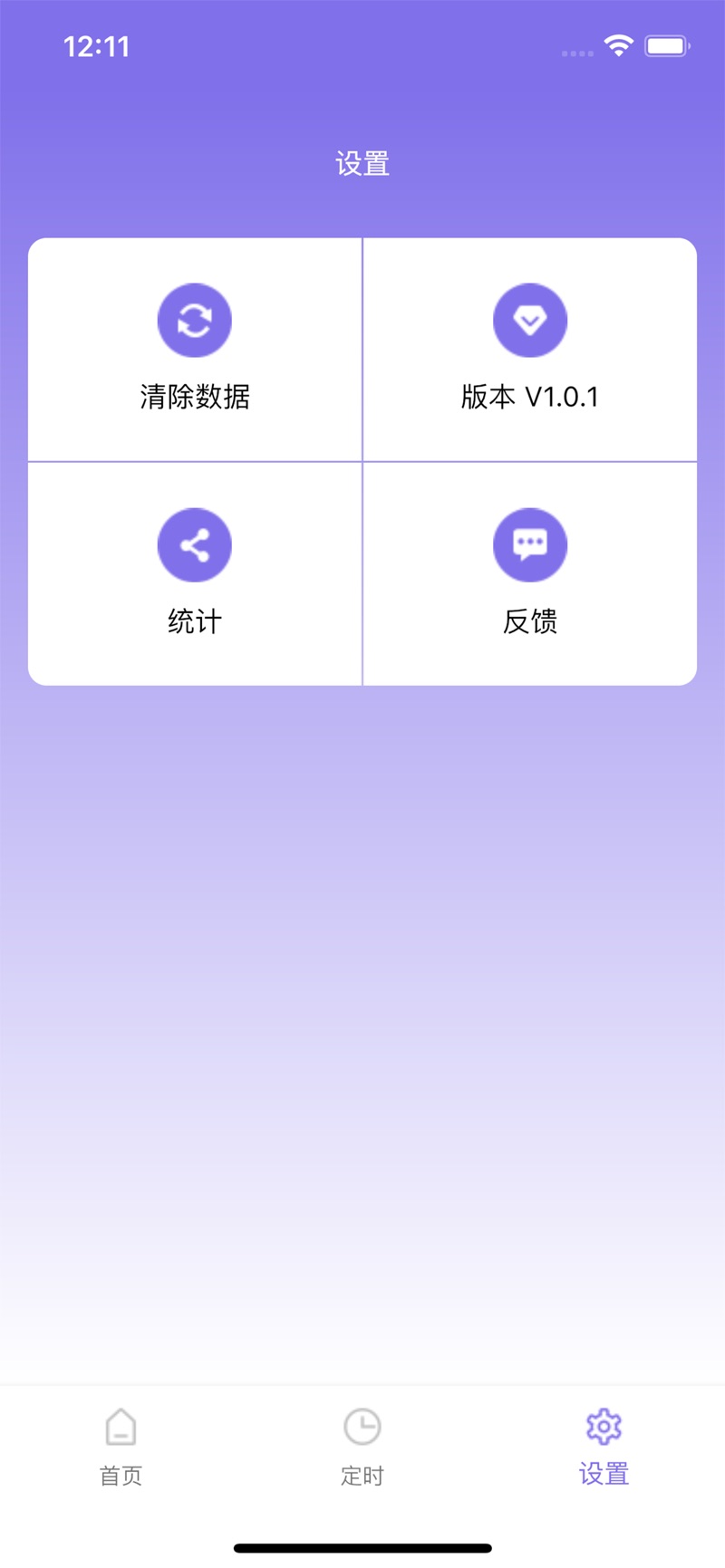Tap the 清除数据 card to clear data

pyautogui.click(x=194, y=349)
